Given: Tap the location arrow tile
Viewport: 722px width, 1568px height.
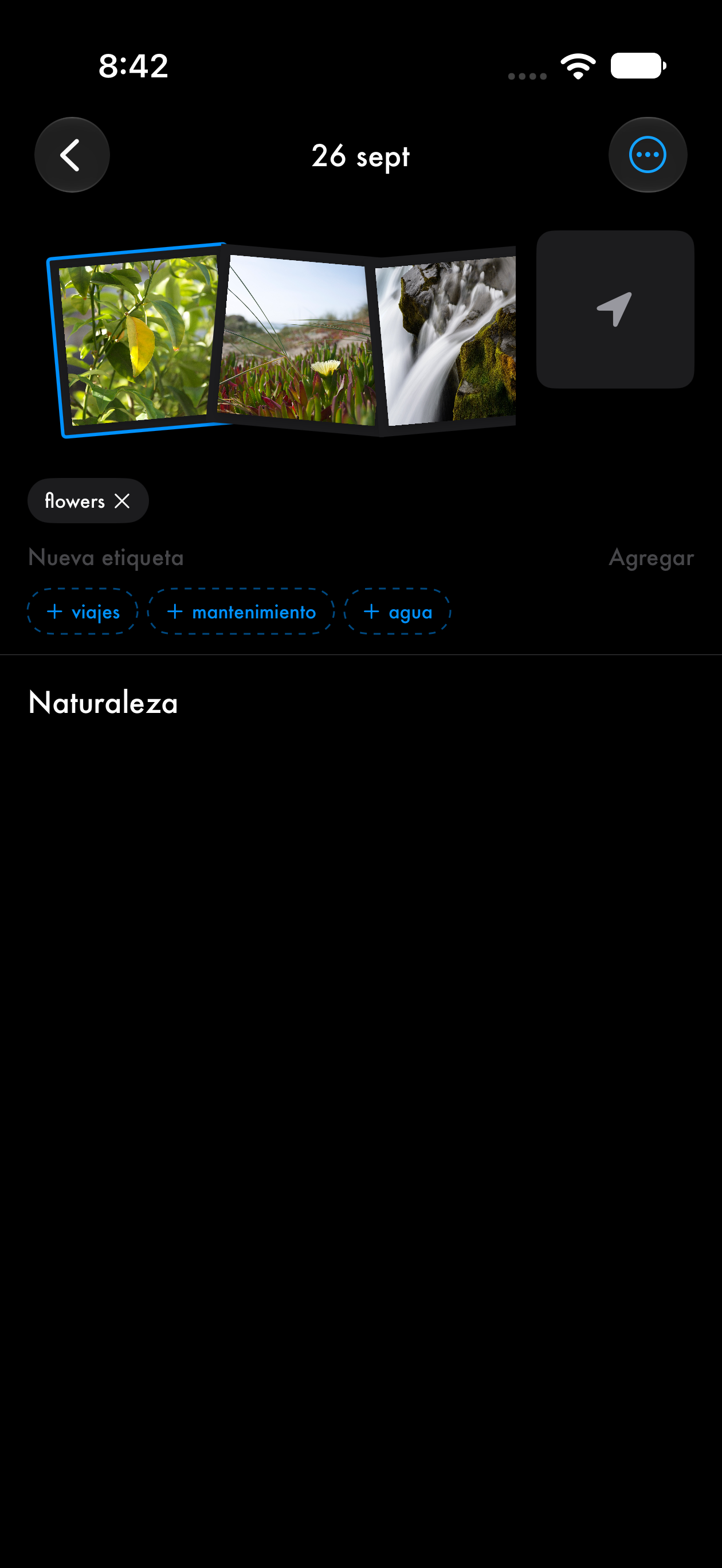Looking at the screenshot, I should [x=615, y=309].
